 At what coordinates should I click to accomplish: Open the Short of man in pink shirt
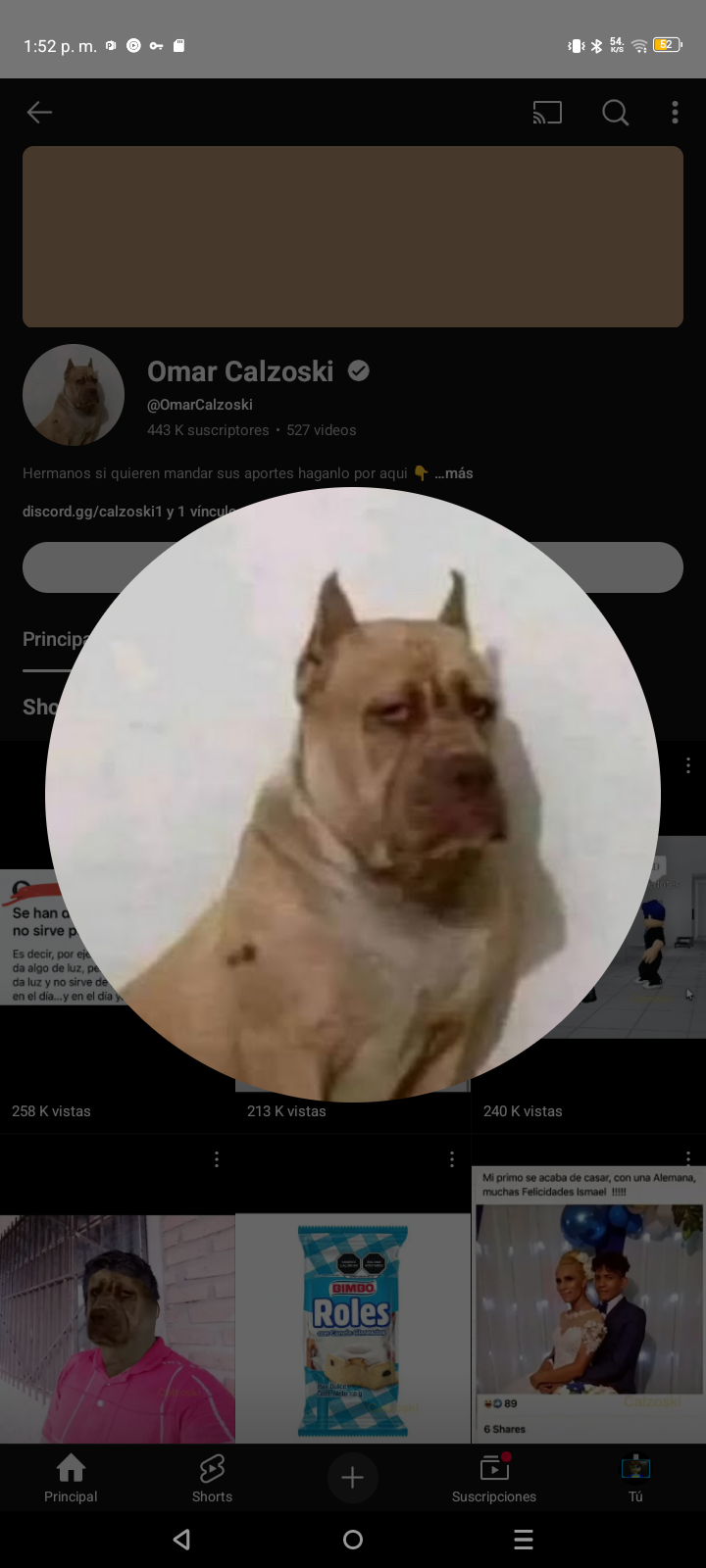pyautogui.click(x=118, y=1323)
